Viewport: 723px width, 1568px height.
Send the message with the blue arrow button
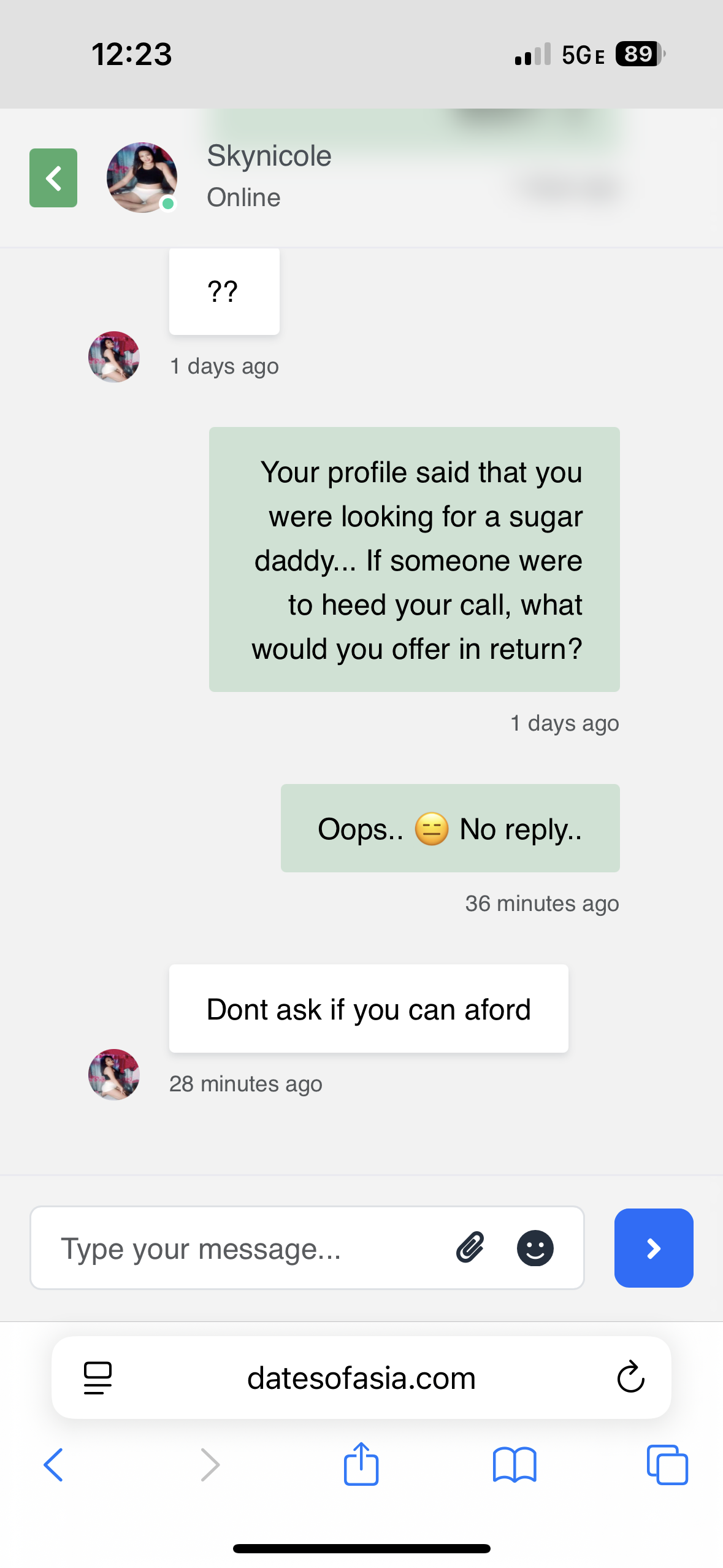[x=654, y=1248]
